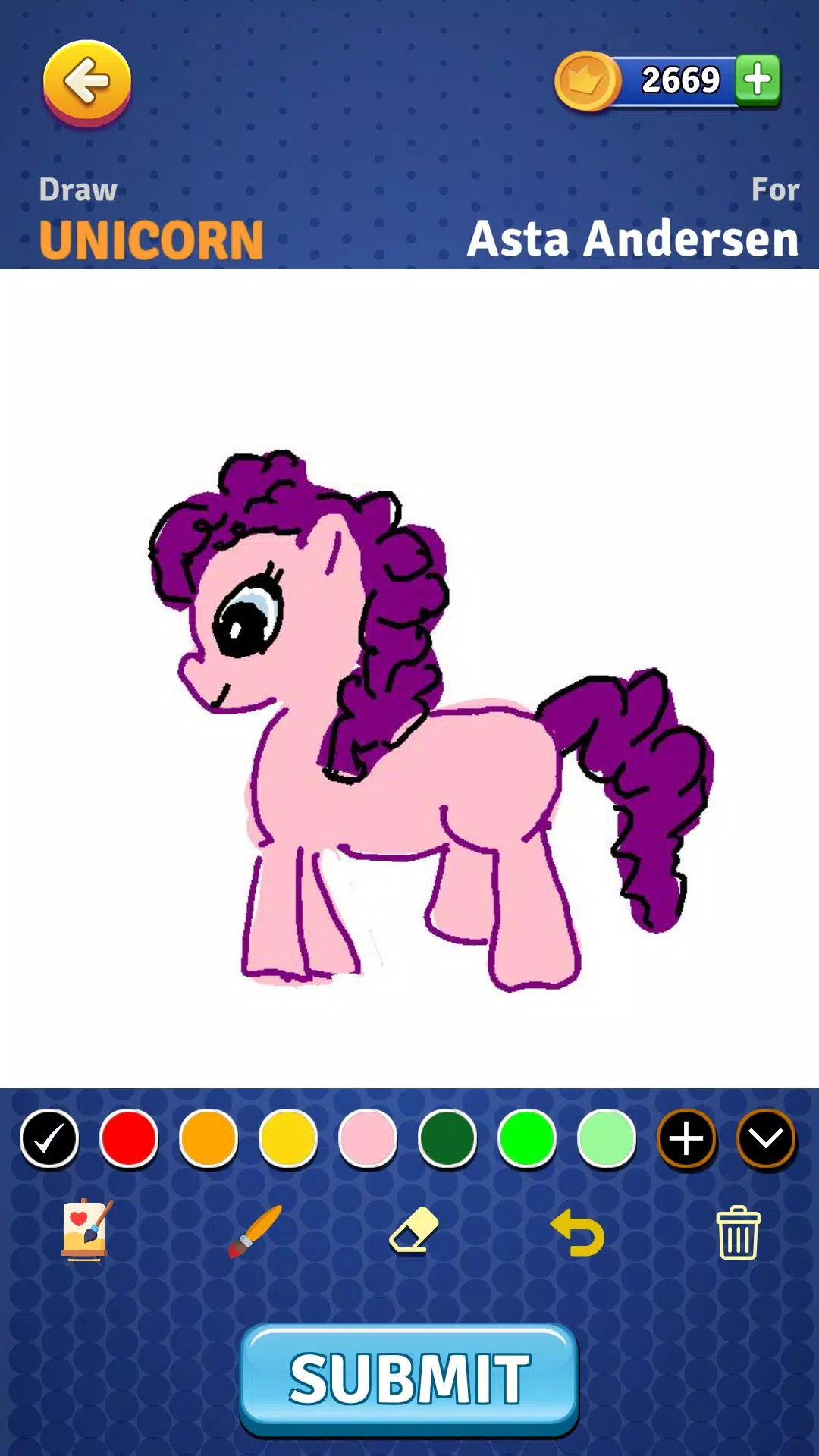Pick the pink color swatch
819x1456 pixels.
click(x=368, y=1138)
